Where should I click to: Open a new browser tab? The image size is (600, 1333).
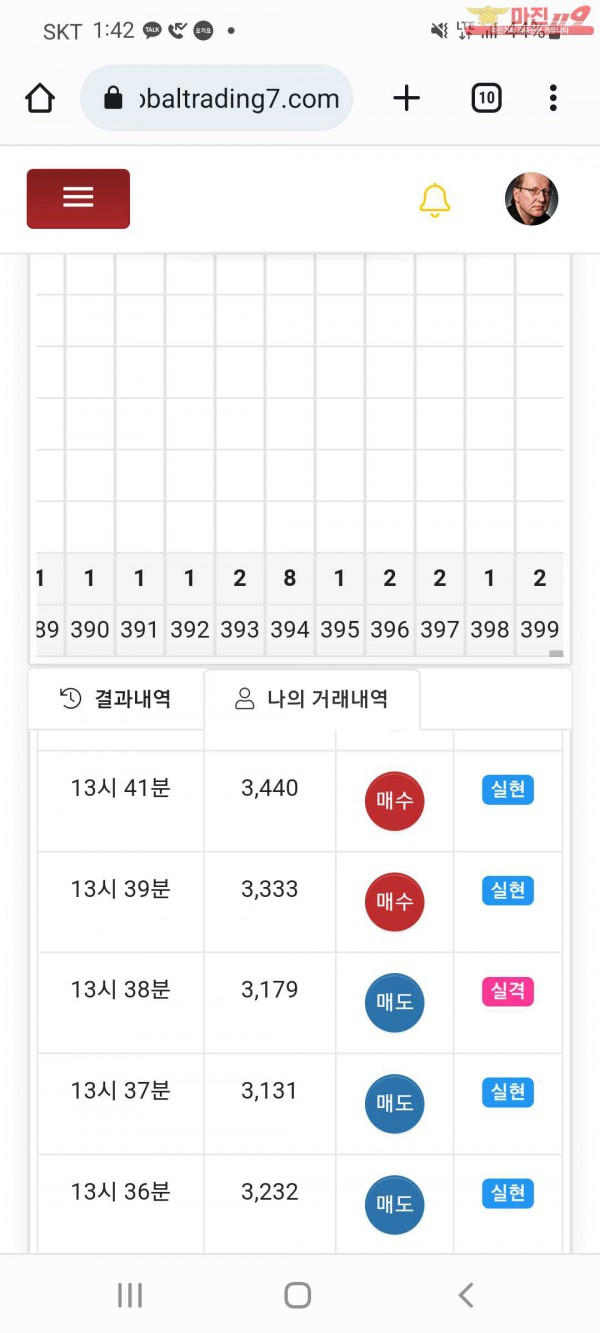click(x=406, y=98)
